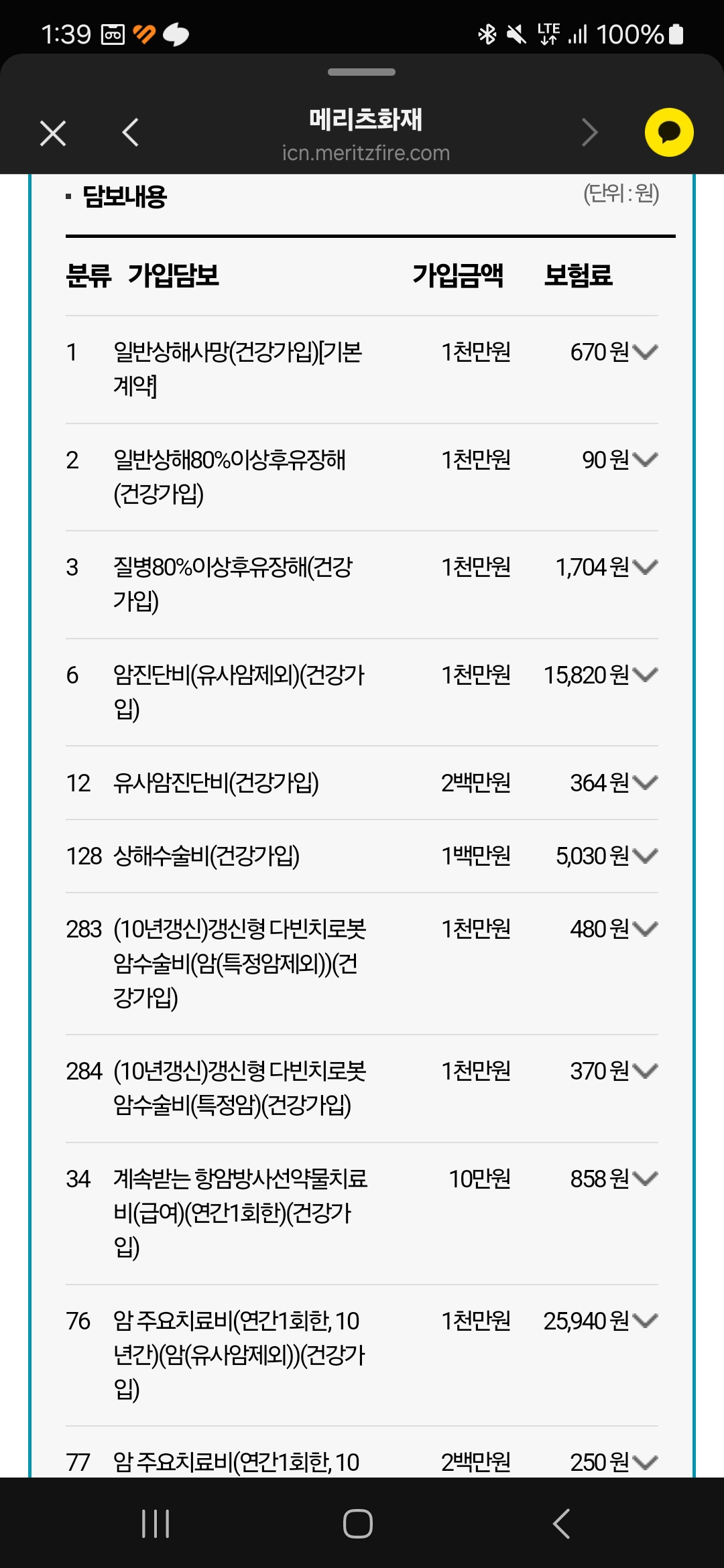The width and height of the screenshot is (724, 1568).
Task: Go back to the previous web page
Action: click(131, 133)
